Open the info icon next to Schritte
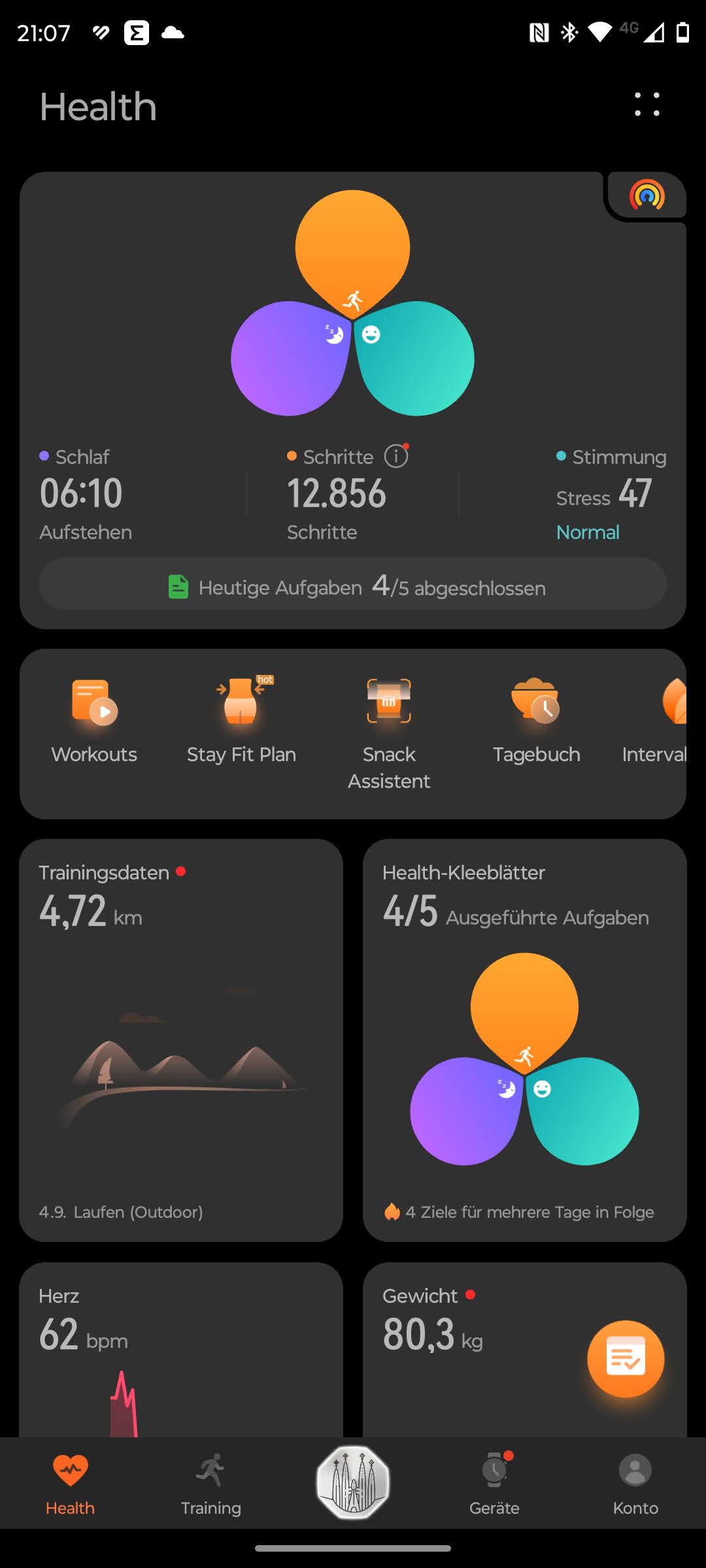The height and width of the screenshot is (1568, 706). (396, 456)
